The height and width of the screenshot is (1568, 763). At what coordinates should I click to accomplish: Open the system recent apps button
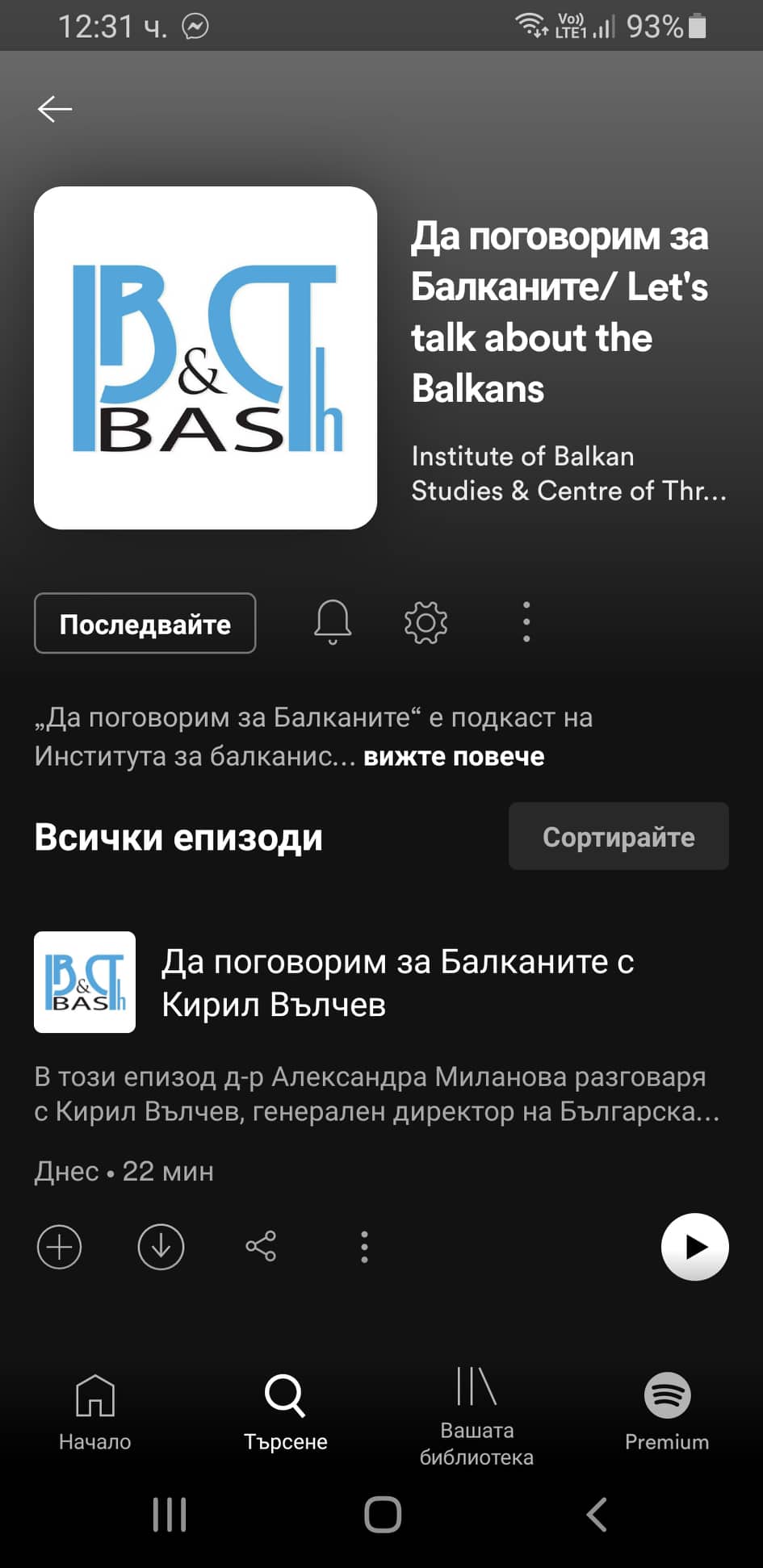[x=170, y=1515]
